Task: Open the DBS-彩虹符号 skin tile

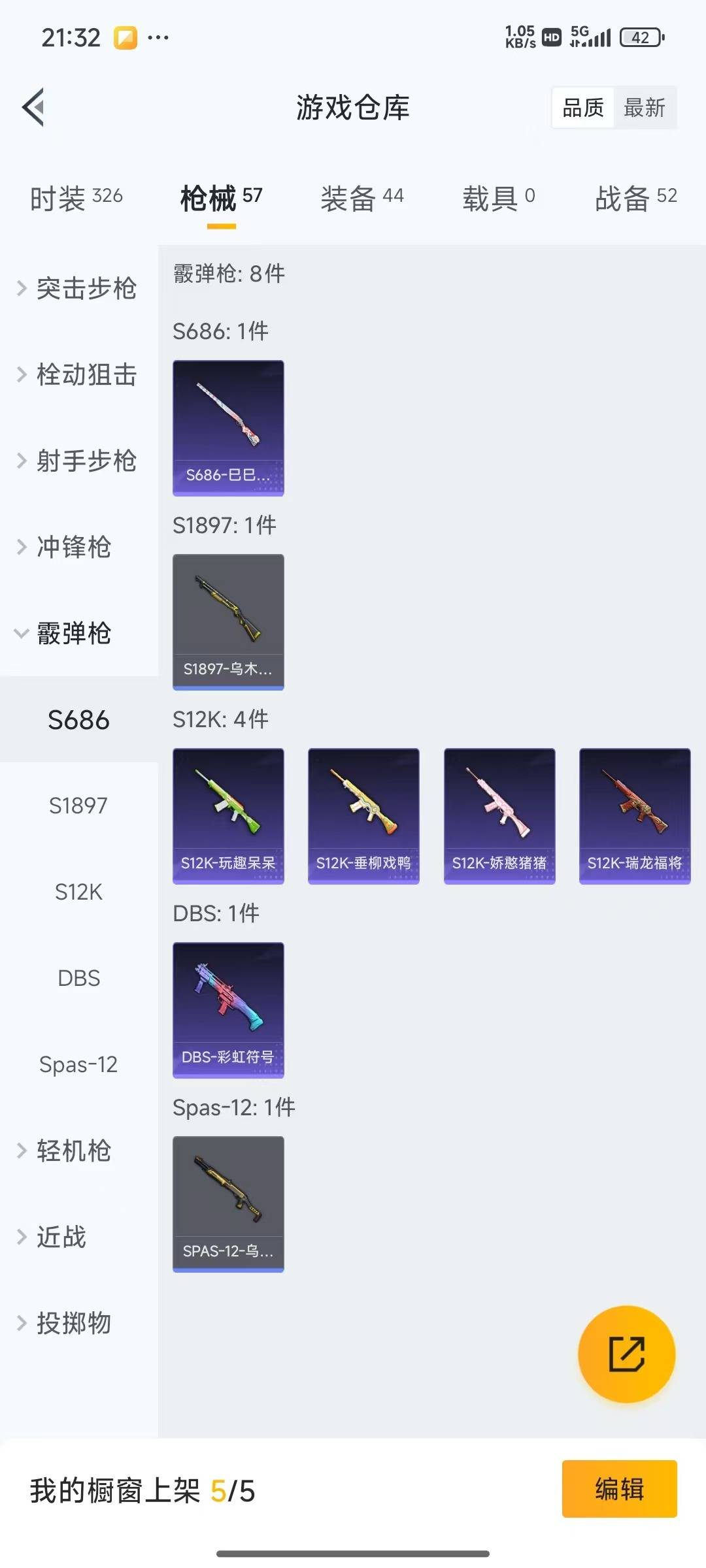Action: pyautogui.click(x=228, y=1009)
